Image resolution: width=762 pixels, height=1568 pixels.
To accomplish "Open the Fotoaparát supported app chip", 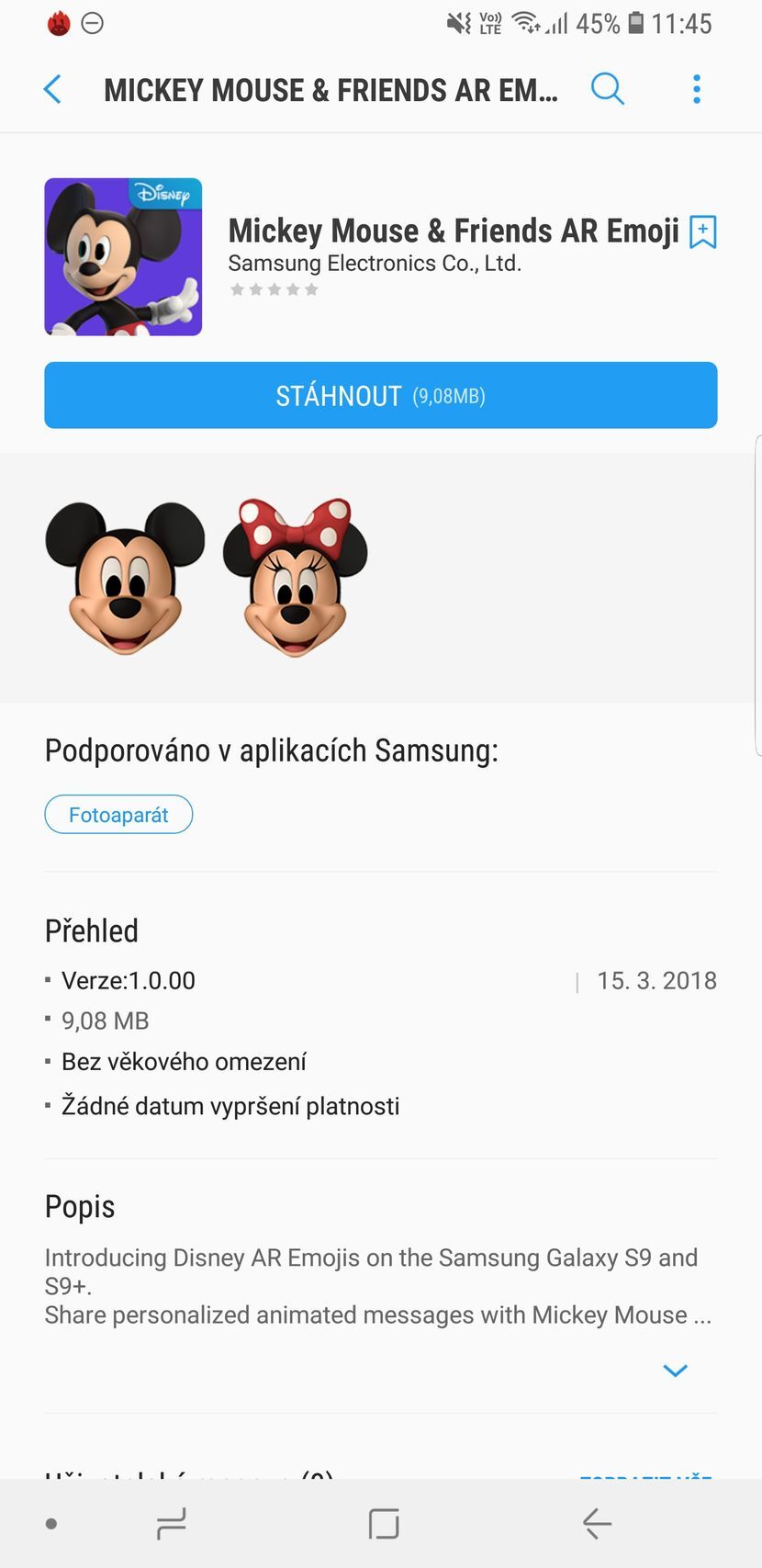I will pyautogui.click(x=118, y=814).
